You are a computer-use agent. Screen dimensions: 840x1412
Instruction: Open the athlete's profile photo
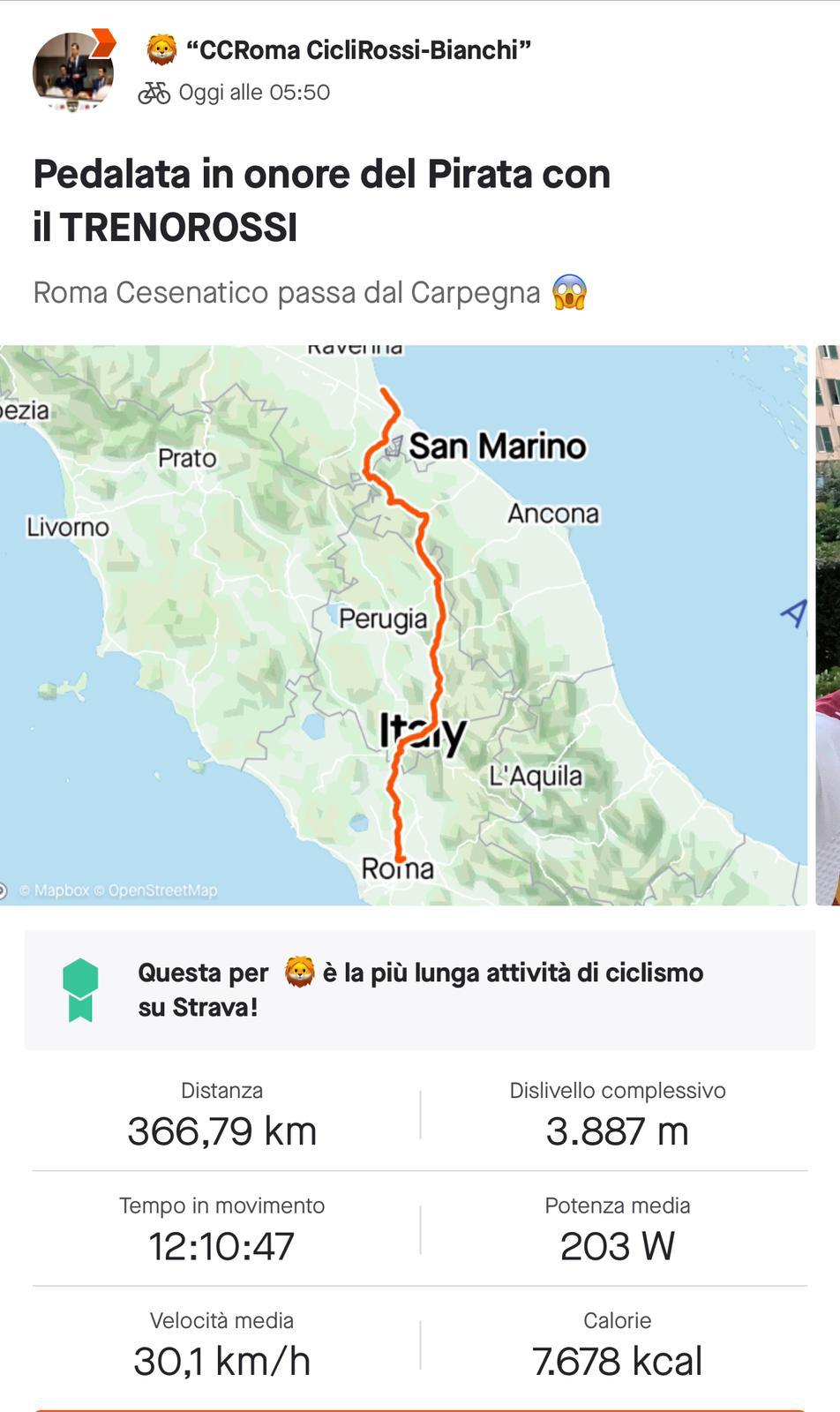(x=73, y=71)
